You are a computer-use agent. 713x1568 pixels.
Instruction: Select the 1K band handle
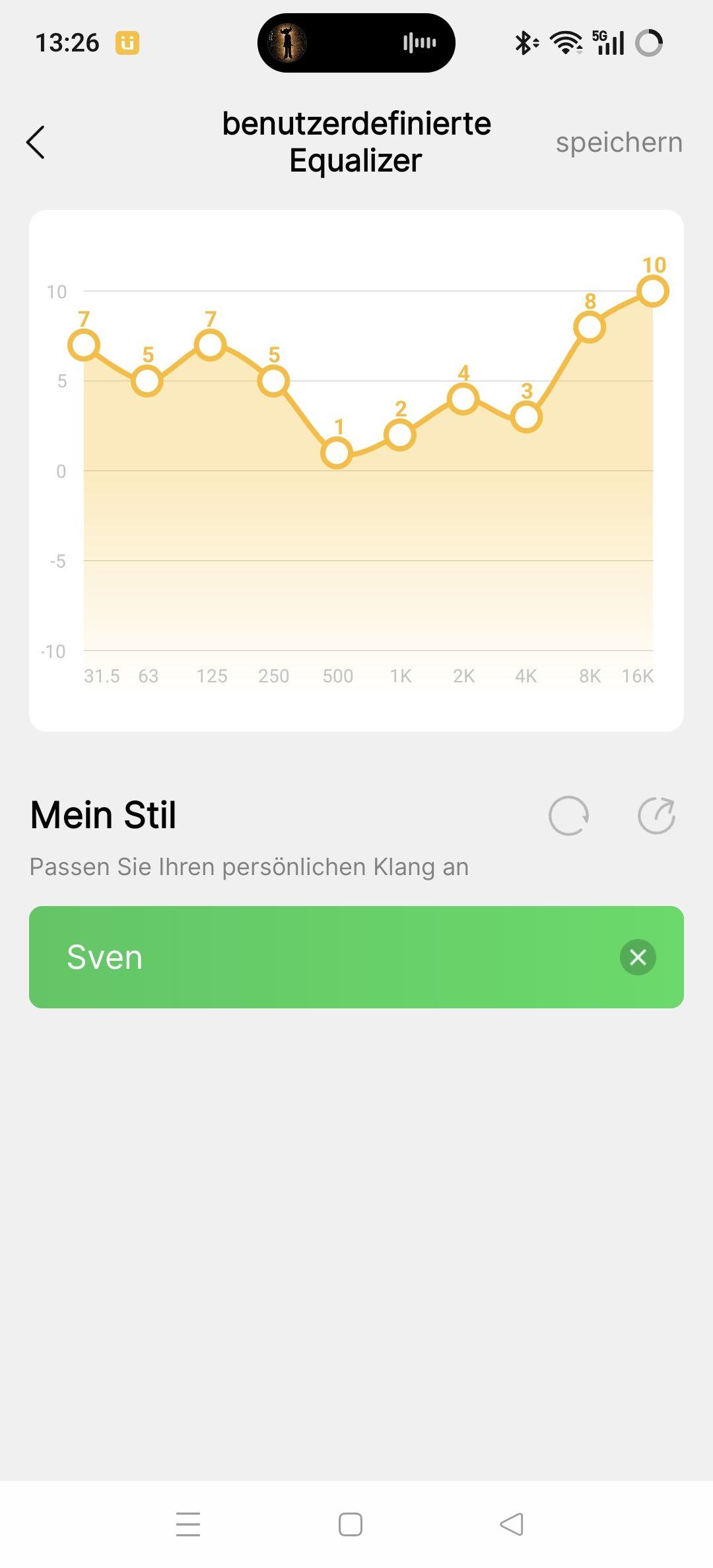click(x=400, y=435)
